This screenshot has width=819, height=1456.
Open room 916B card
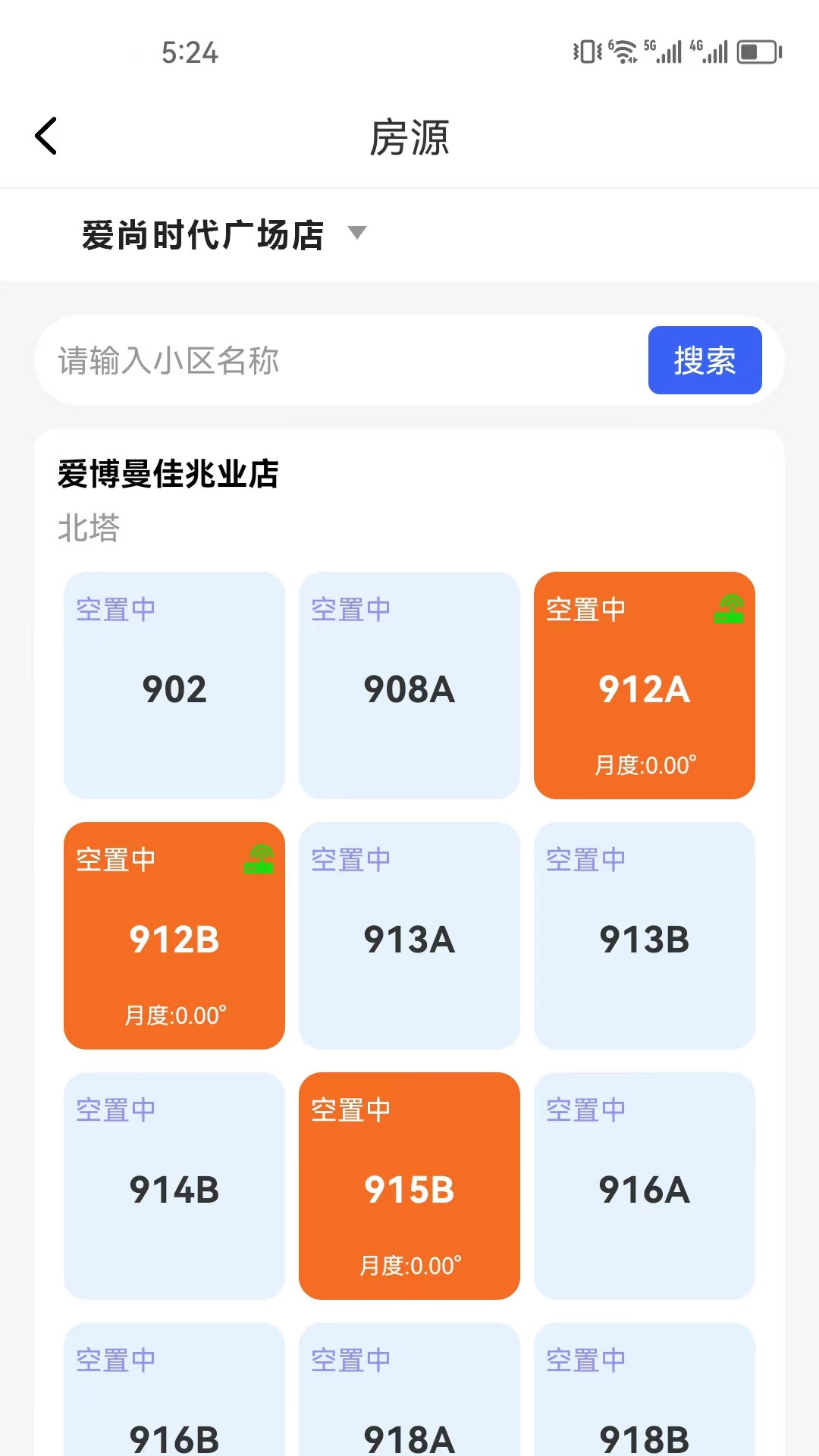point(174,1403)
